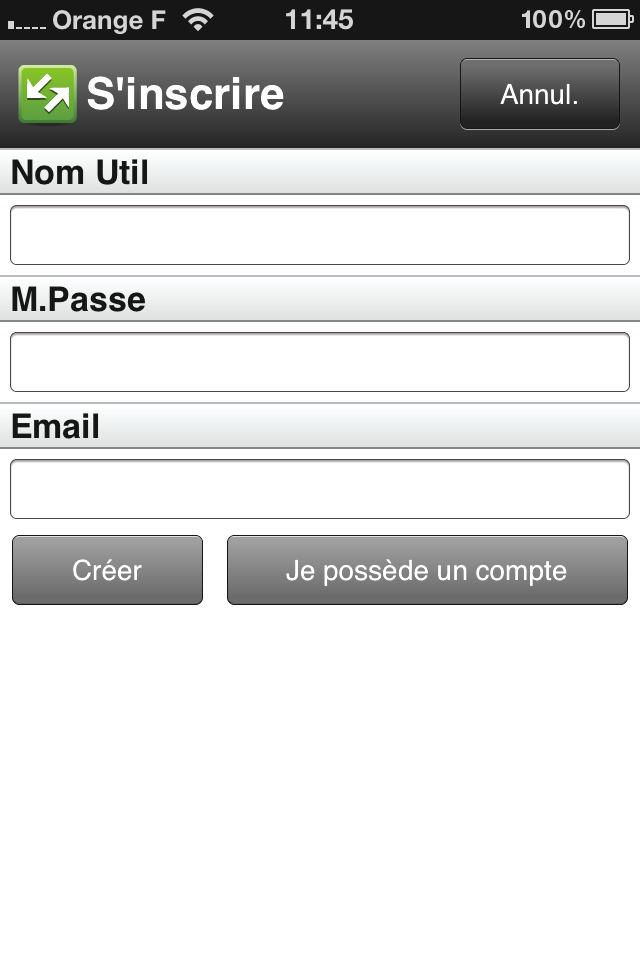Tap the Créer button

click(107, 570)
